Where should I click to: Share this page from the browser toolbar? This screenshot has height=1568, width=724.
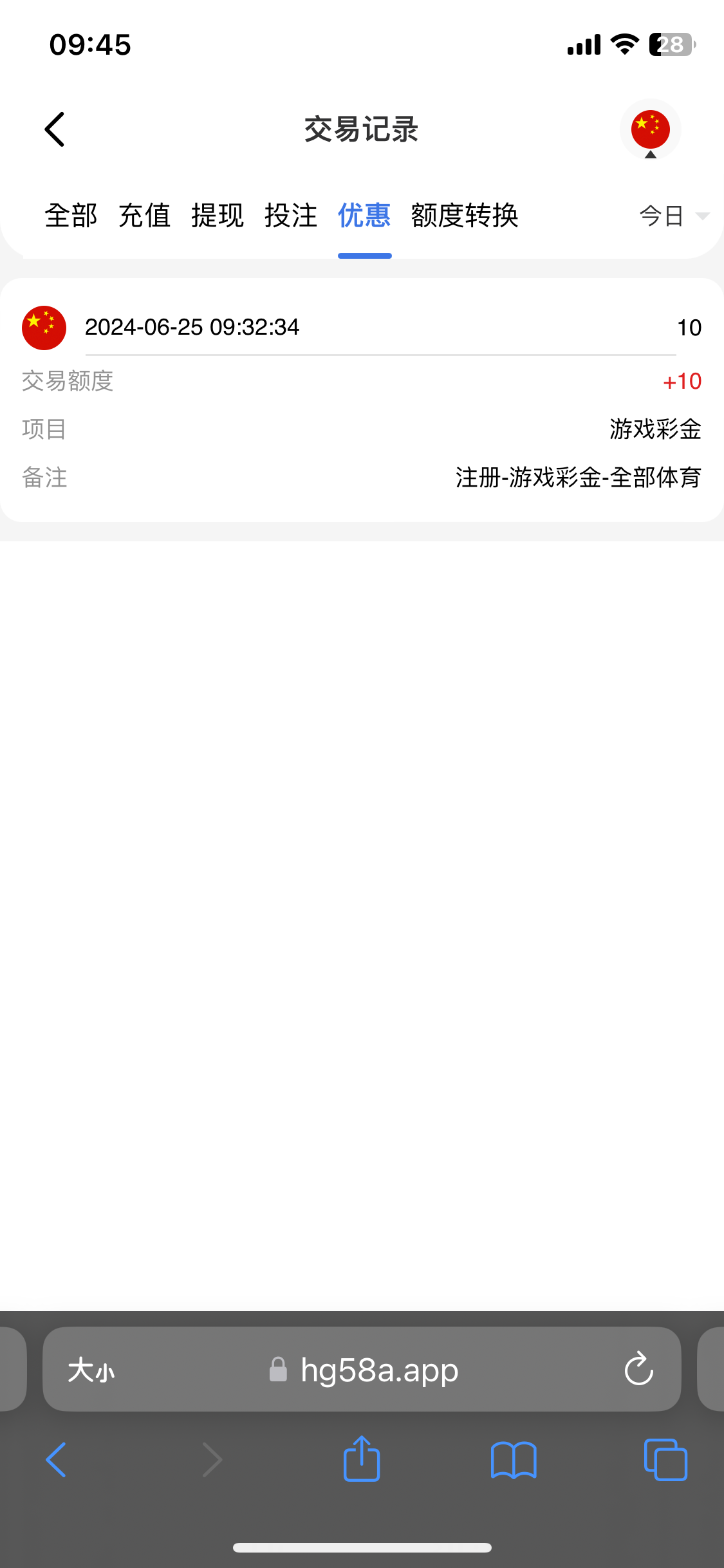(362, 1460)
